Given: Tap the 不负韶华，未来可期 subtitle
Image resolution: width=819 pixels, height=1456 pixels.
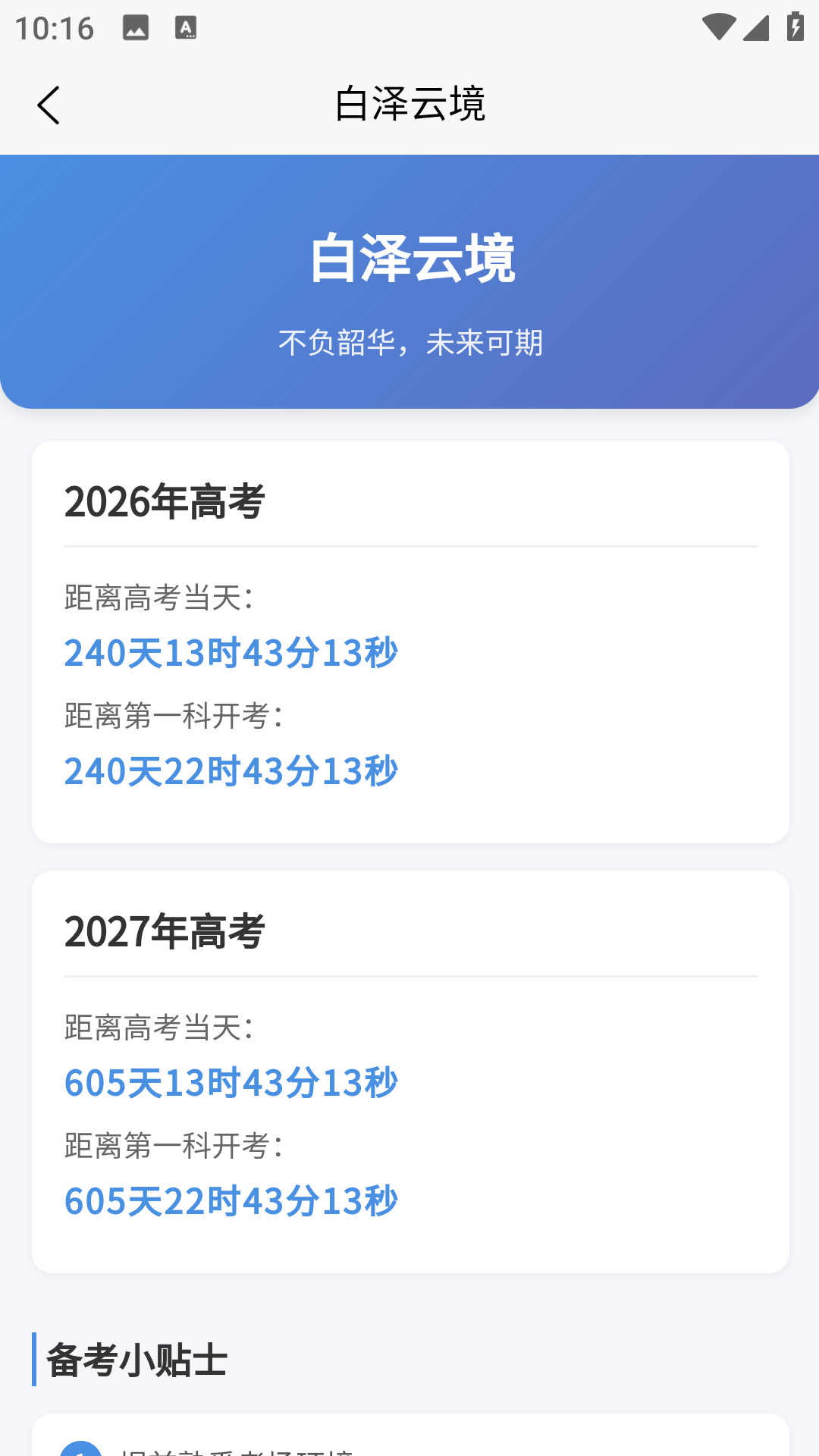Looking at the screenshot, I should 412,342.
